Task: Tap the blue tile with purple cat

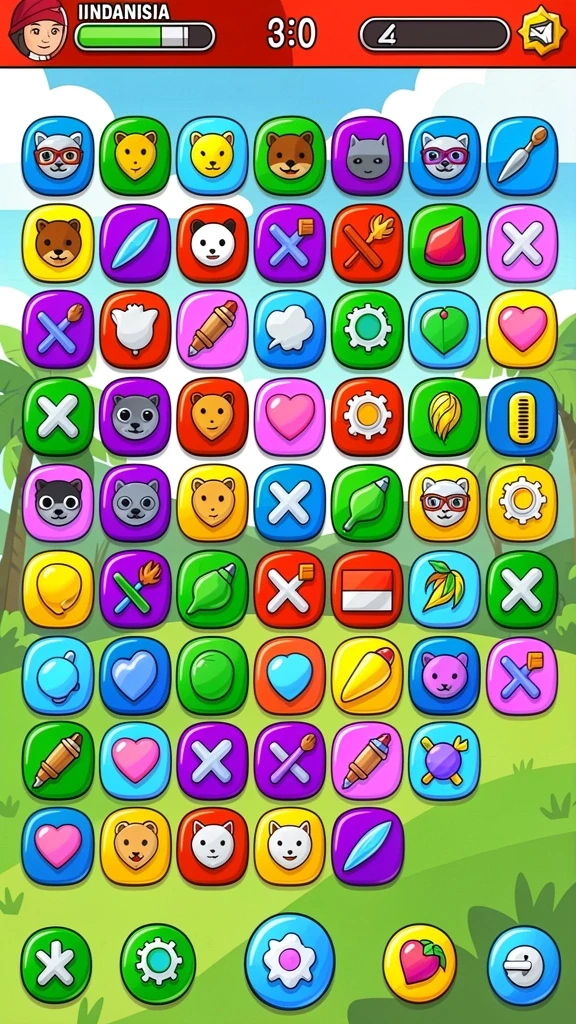Action: (x=445, y=676)
